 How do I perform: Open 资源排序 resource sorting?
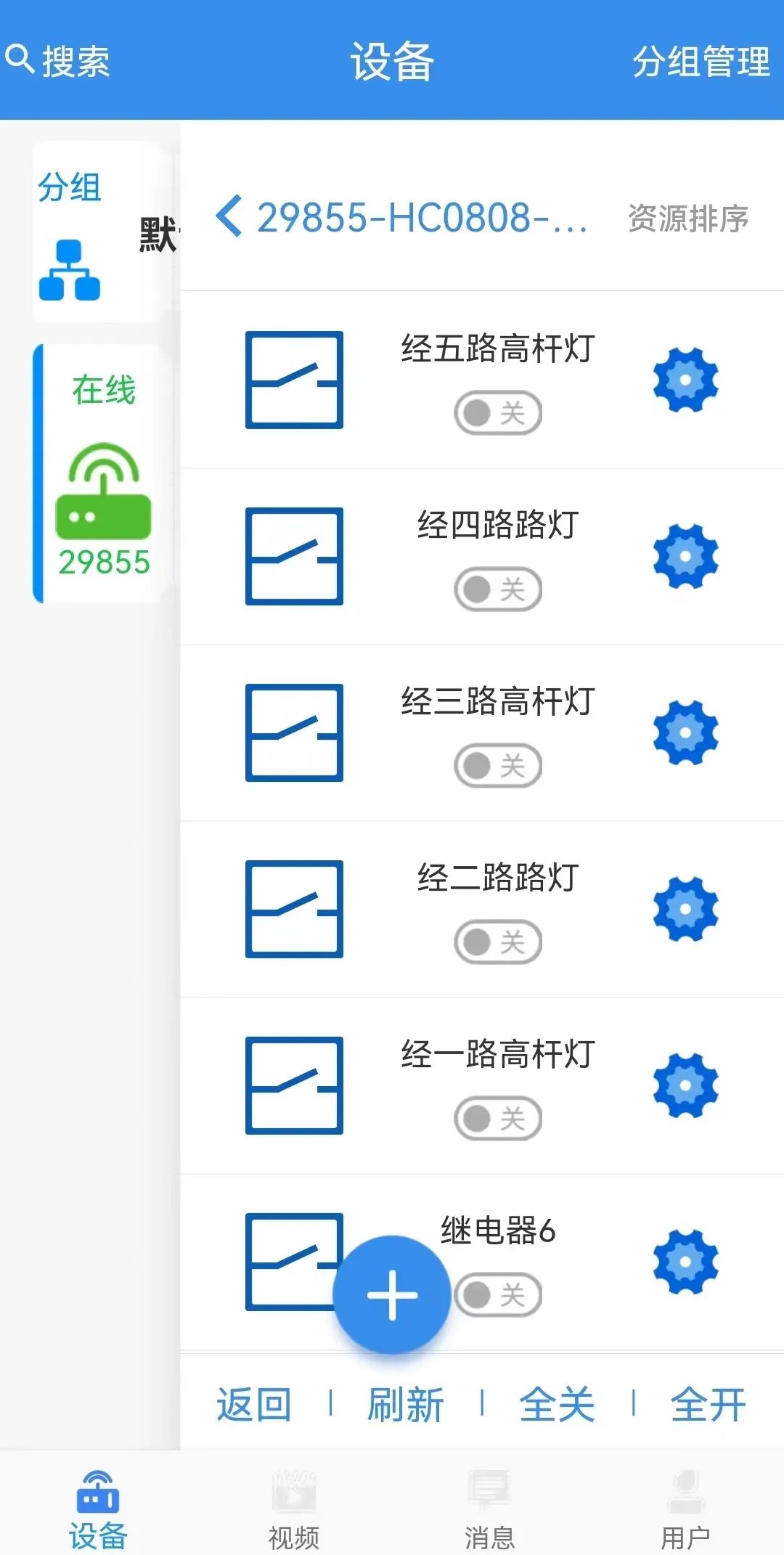tap(687, 218)
